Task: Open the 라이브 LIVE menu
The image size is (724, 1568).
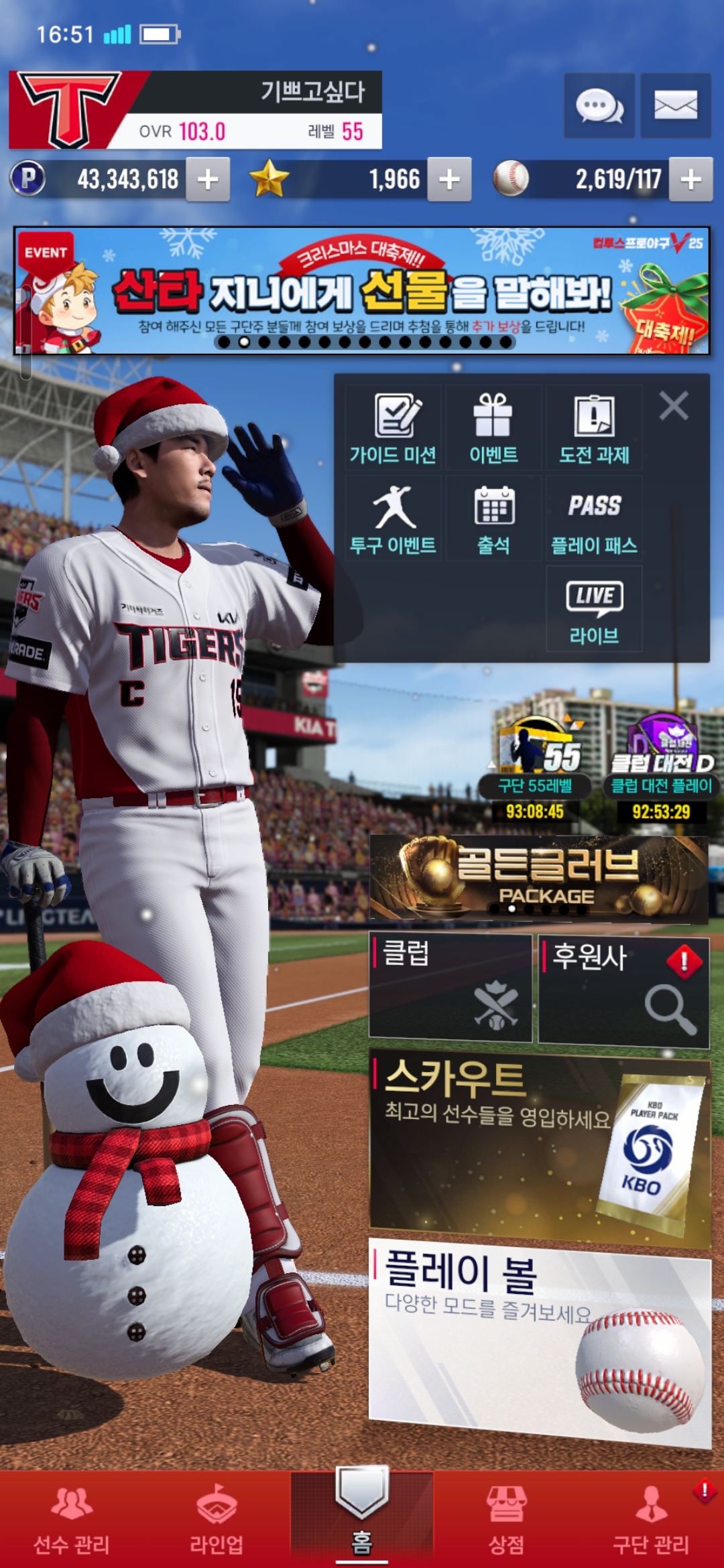Action: click(594, 609)
